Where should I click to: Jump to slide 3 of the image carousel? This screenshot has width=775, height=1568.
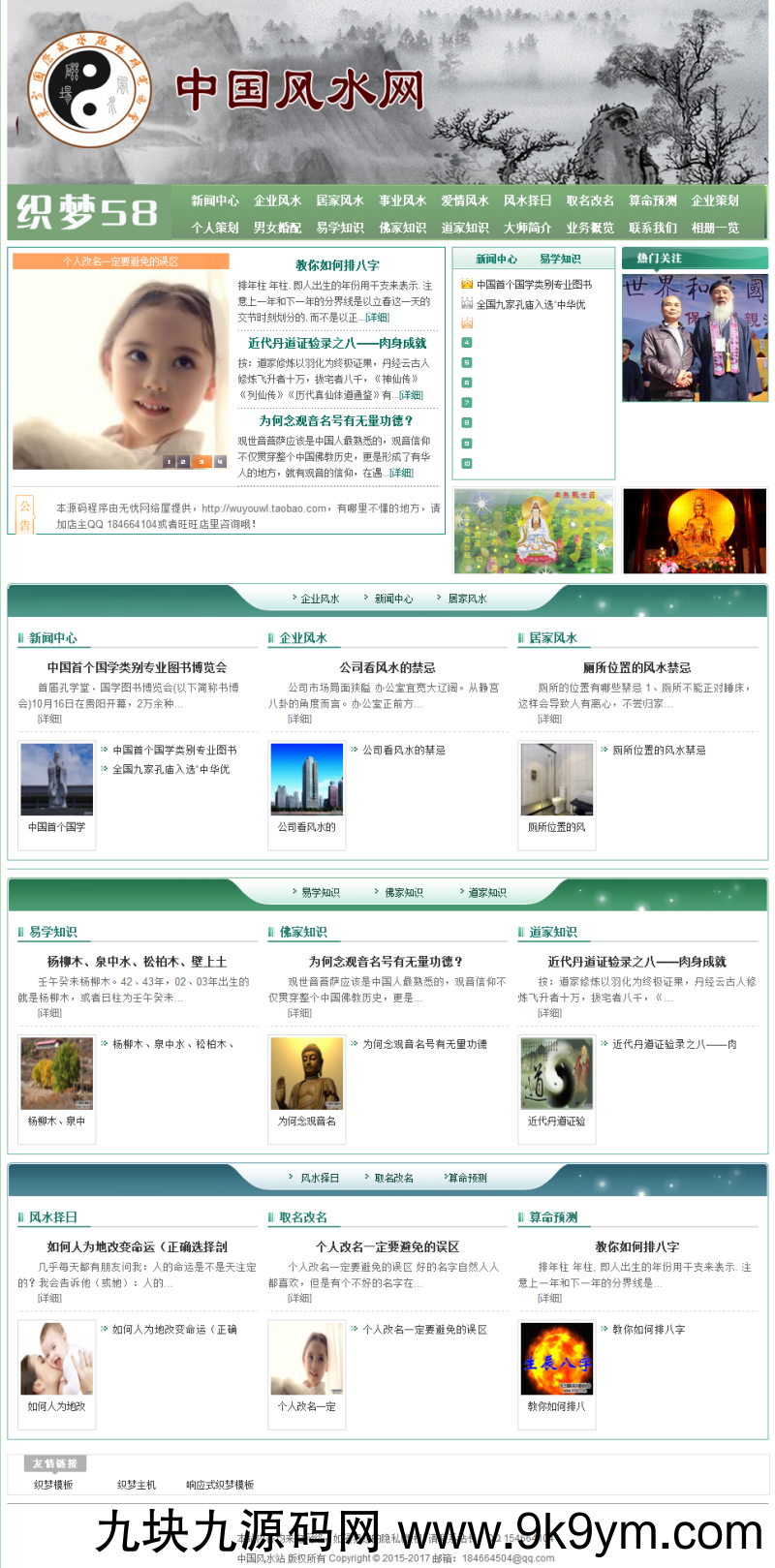201,462
